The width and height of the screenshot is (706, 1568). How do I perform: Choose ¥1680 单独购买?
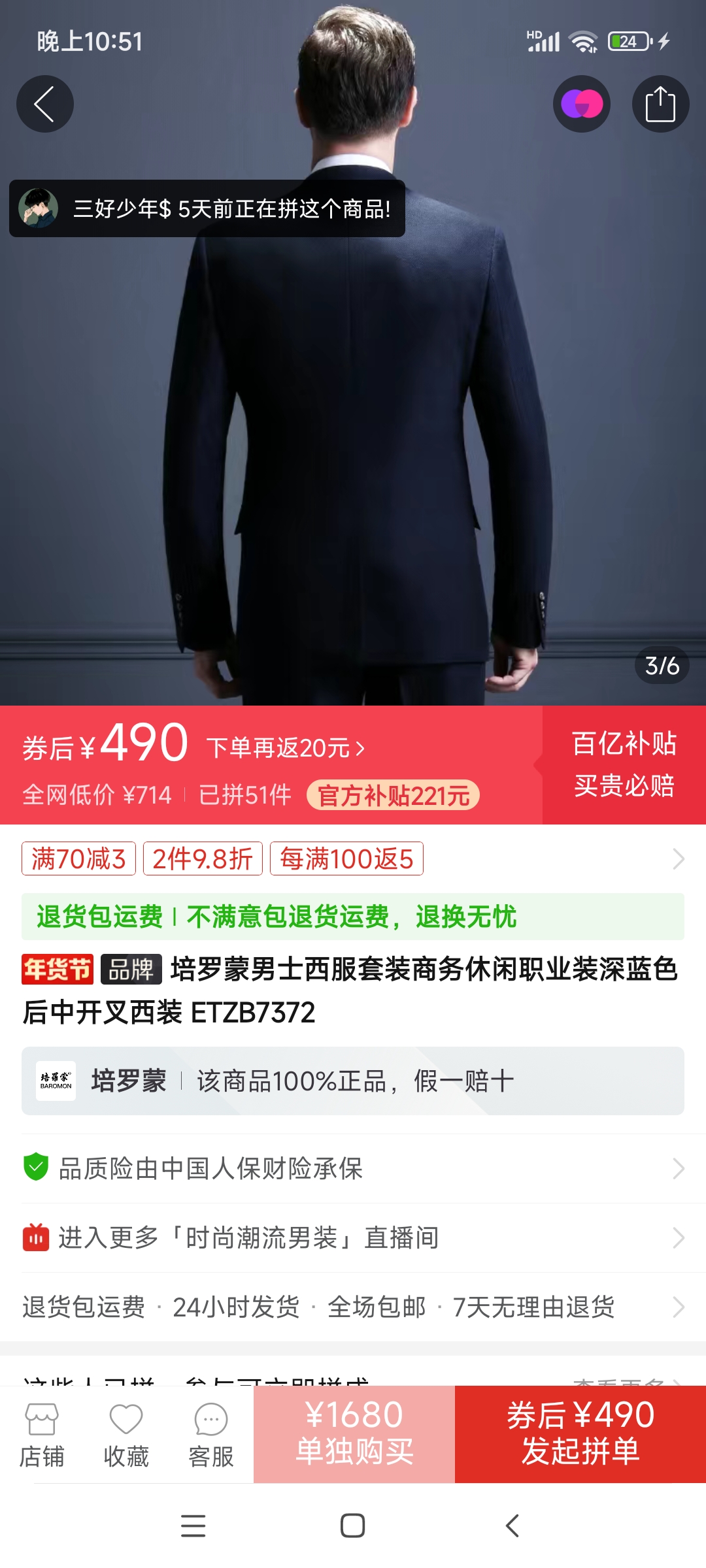[354, 1433]
